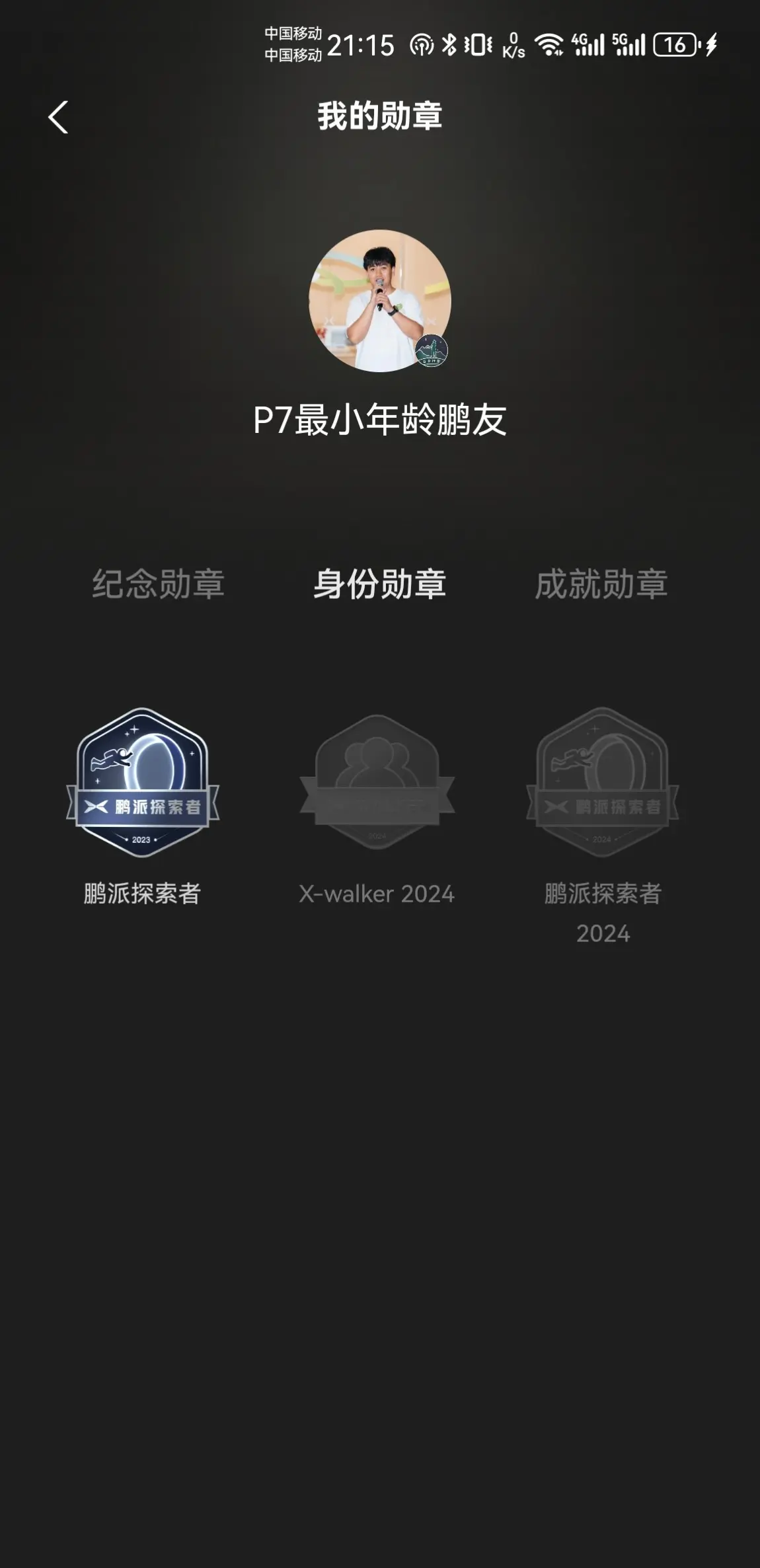The width and height of the screenshot is (760, 1568).
Task: Switch to the 纪念勋章 tab
Action: 159,584
